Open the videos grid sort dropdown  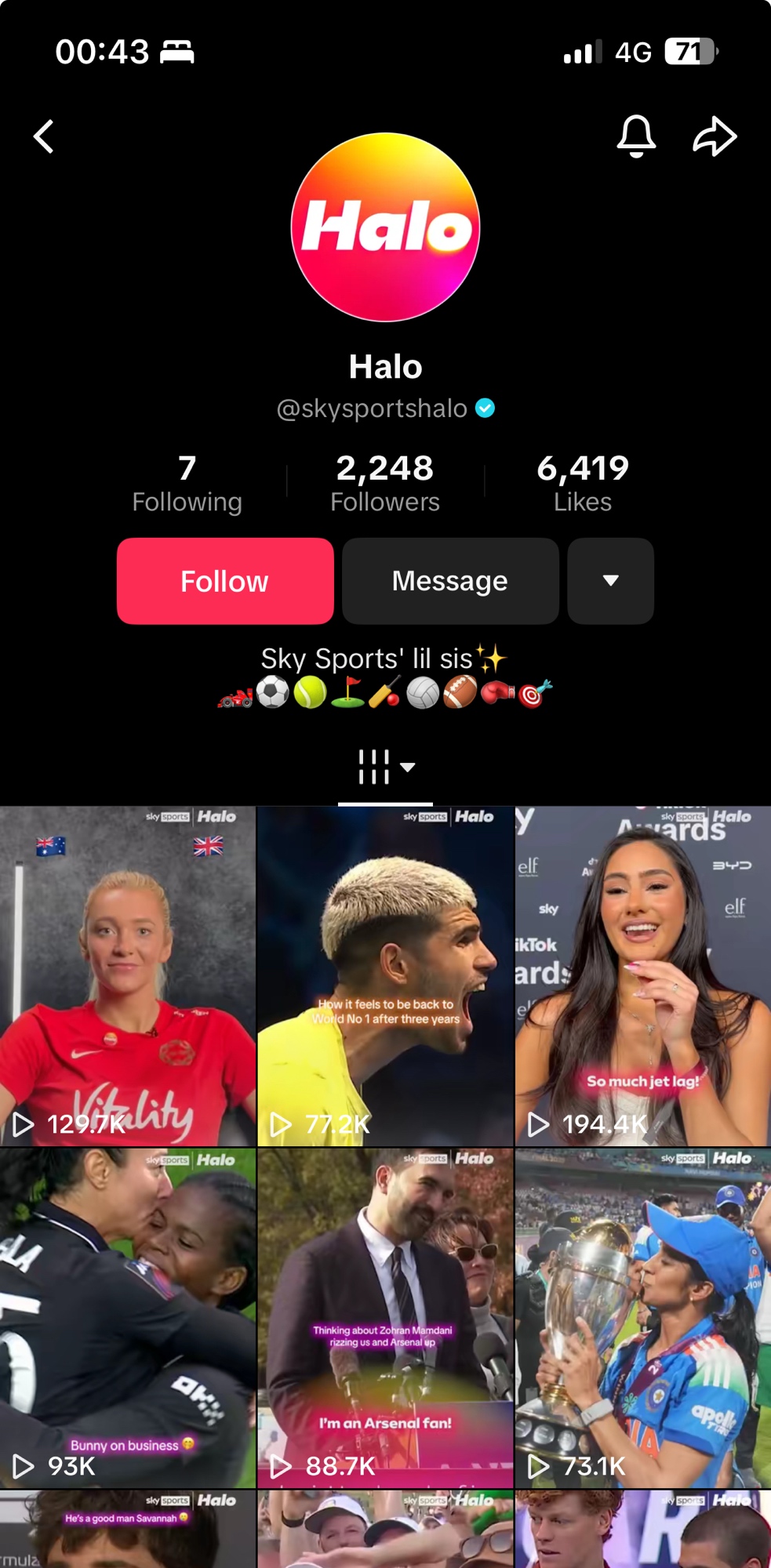pos(385,767)
